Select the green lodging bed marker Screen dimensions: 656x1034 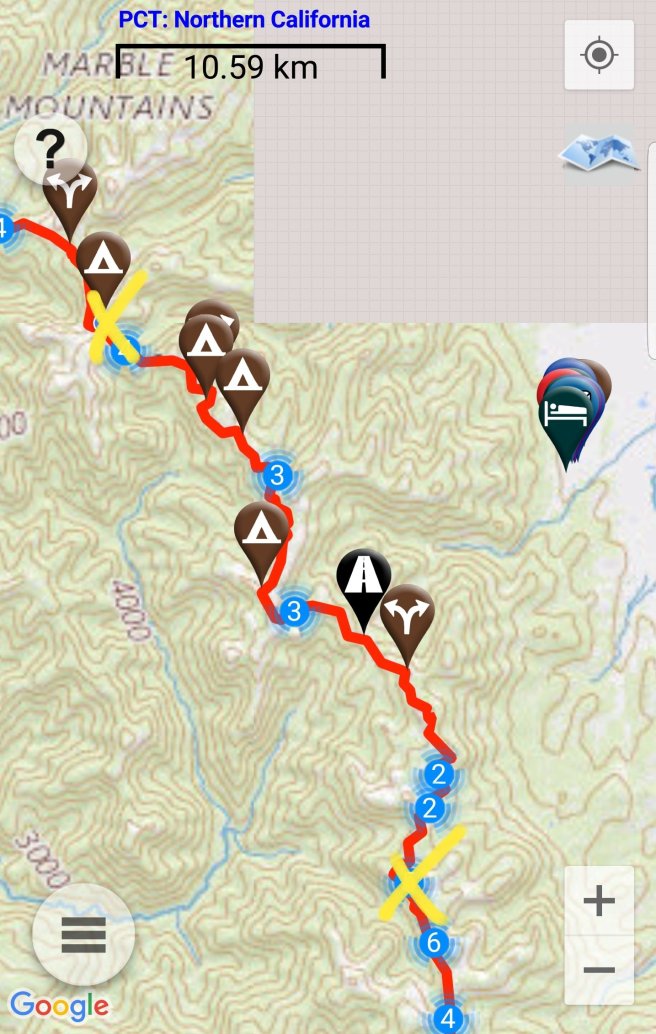point(564,420)
